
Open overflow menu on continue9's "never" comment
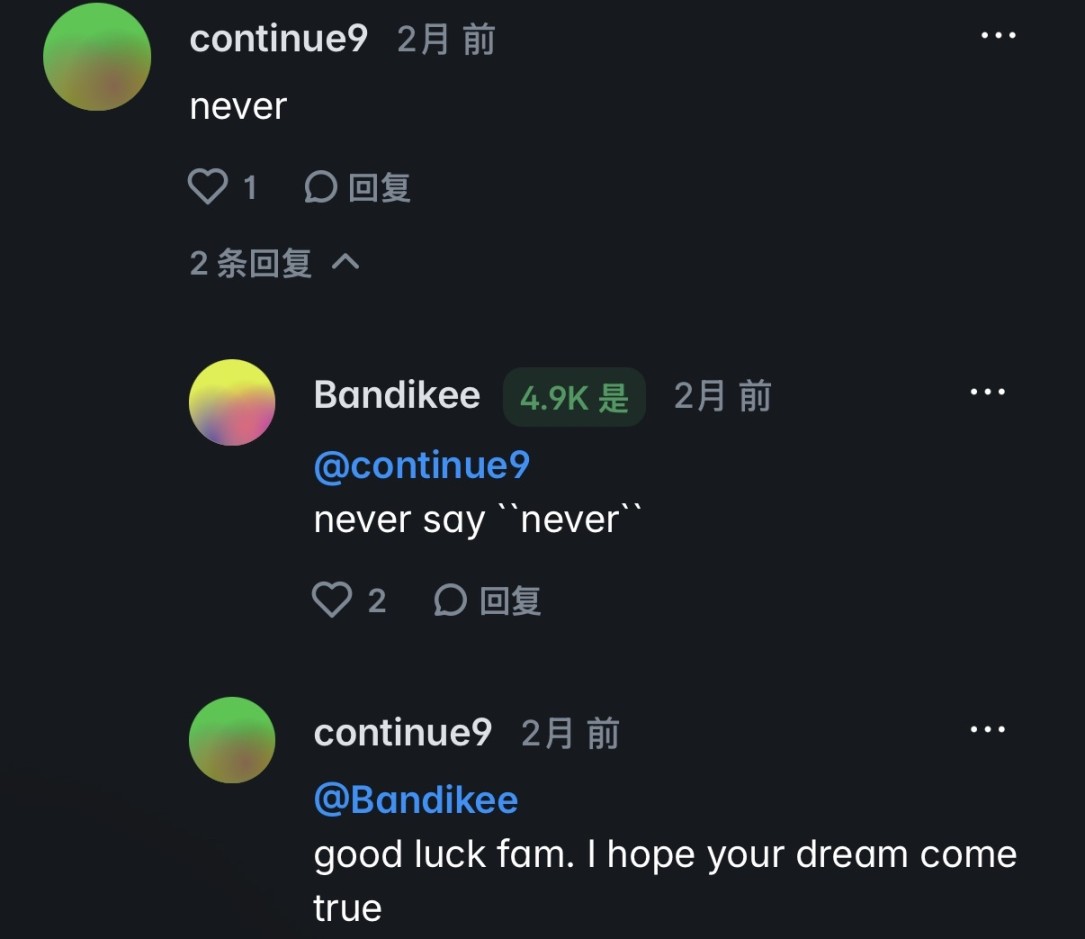(x=997, y=36)
